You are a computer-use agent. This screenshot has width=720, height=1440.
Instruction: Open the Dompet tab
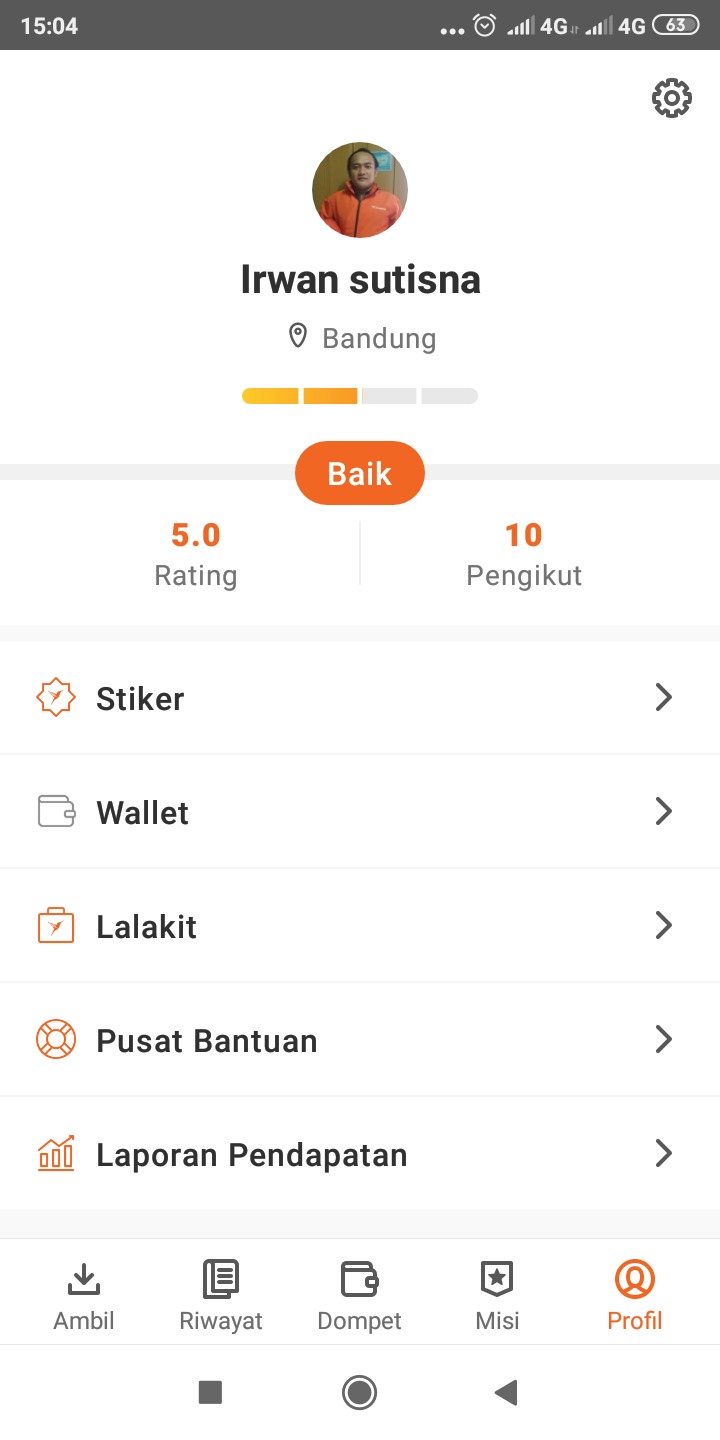click(359, 1296)
